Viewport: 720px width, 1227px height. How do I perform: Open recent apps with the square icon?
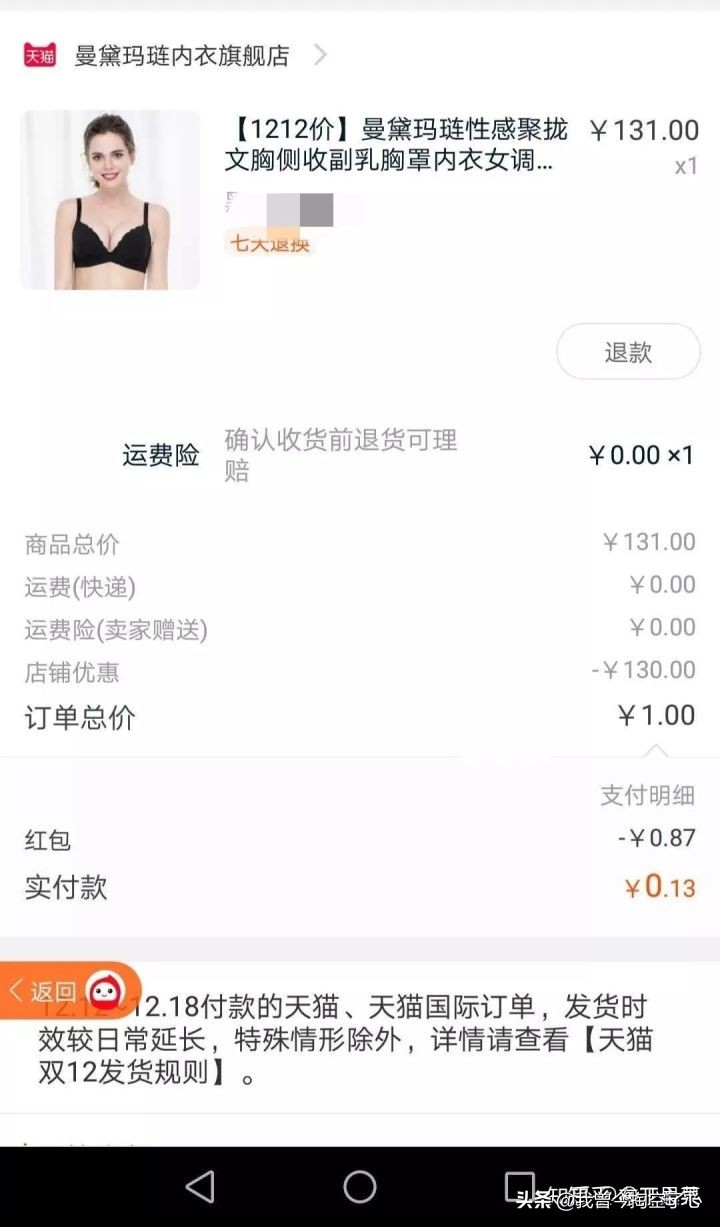(x=516, y=1184)
